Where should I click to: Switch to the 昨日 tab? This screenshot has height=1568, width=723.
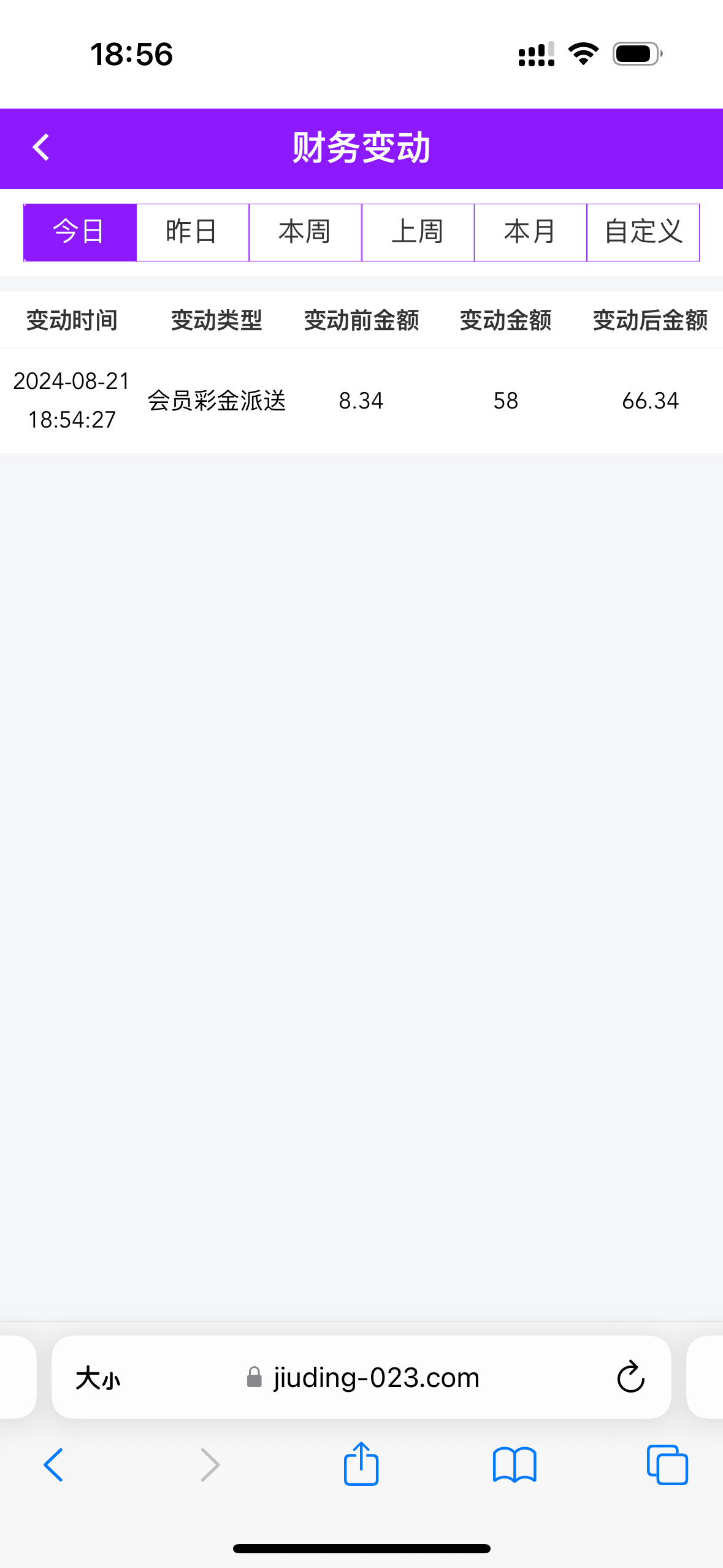pyautogui.click(x=193, y=233)
